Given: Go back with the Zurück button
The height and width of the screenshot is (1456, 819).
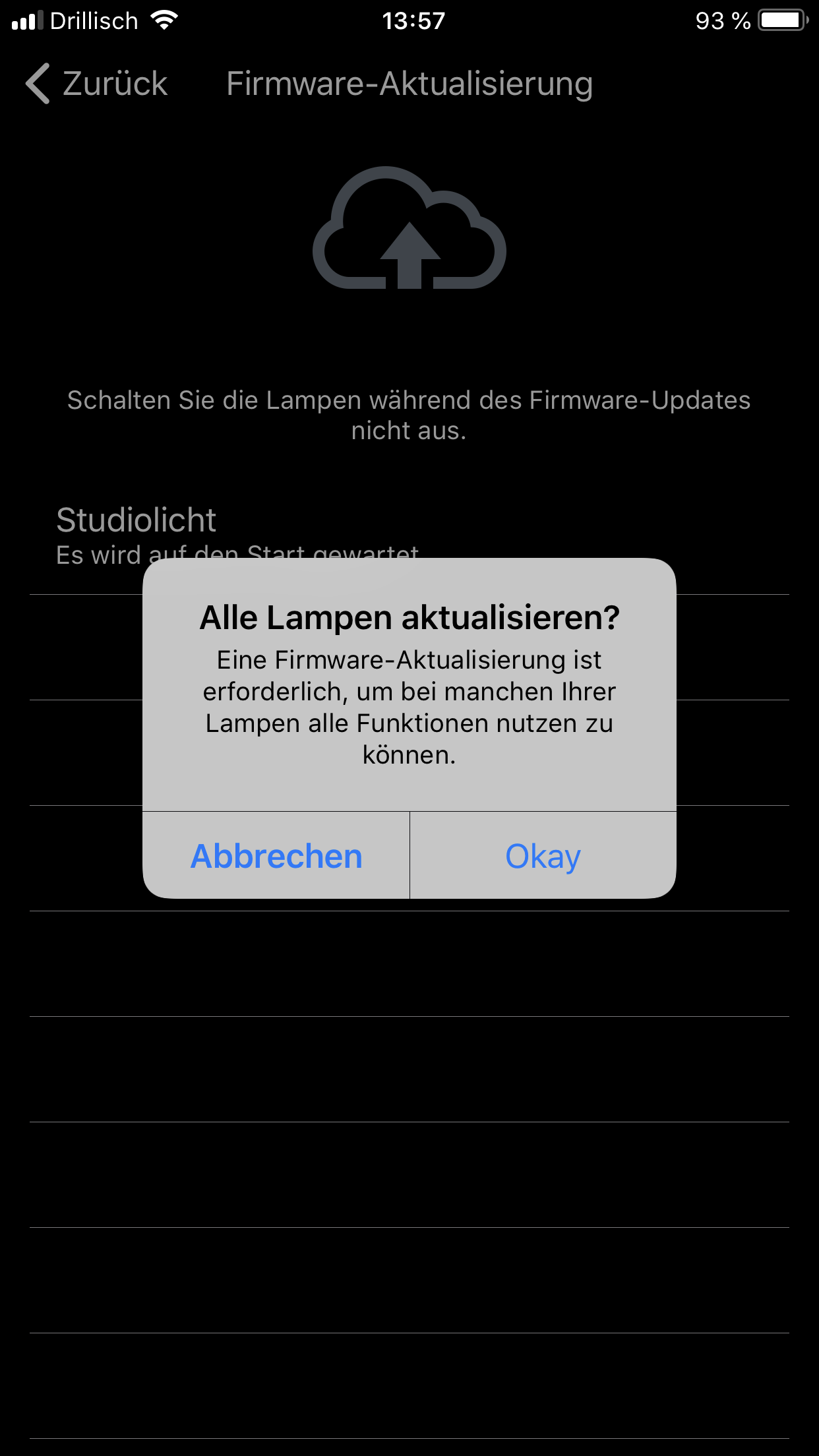Looking at the screenshot, I should pos(97,84).
